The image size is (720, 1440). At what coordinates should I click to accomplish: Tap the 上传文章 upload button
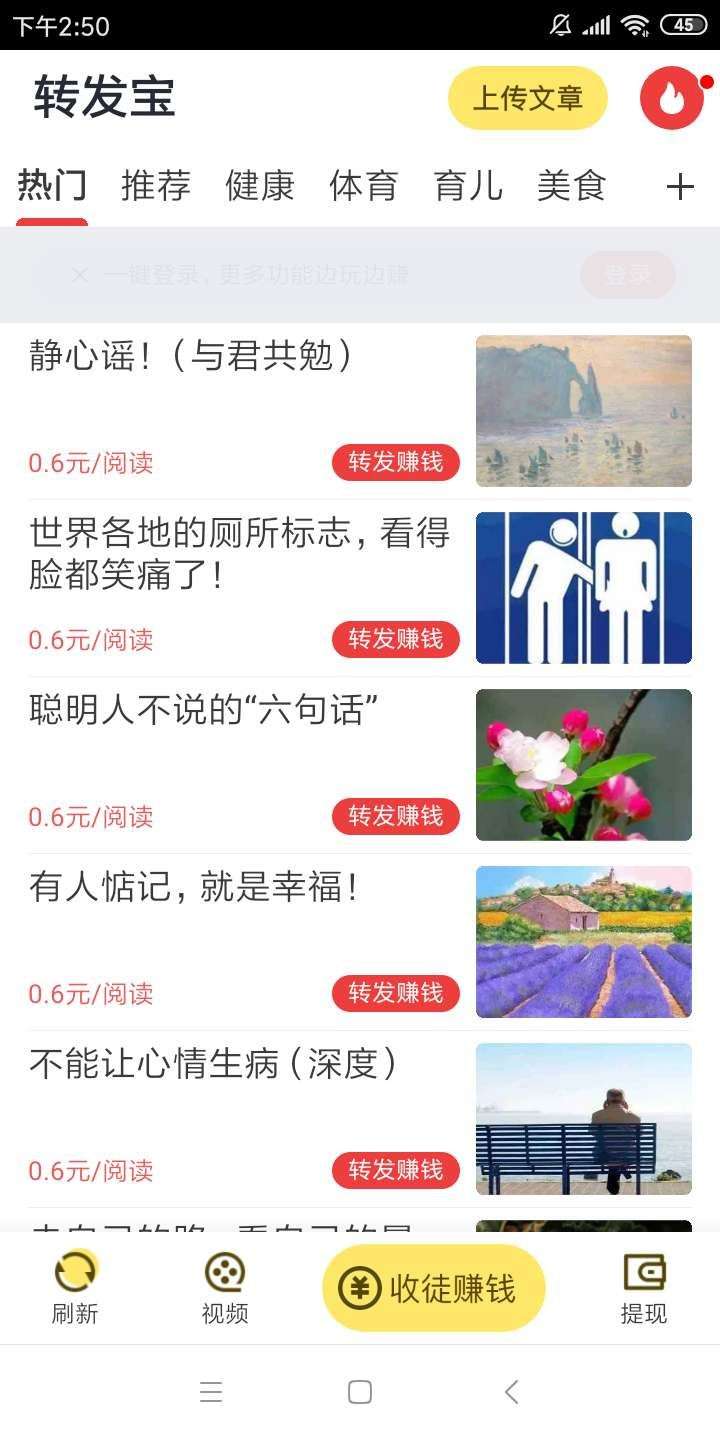coord(527,98)
